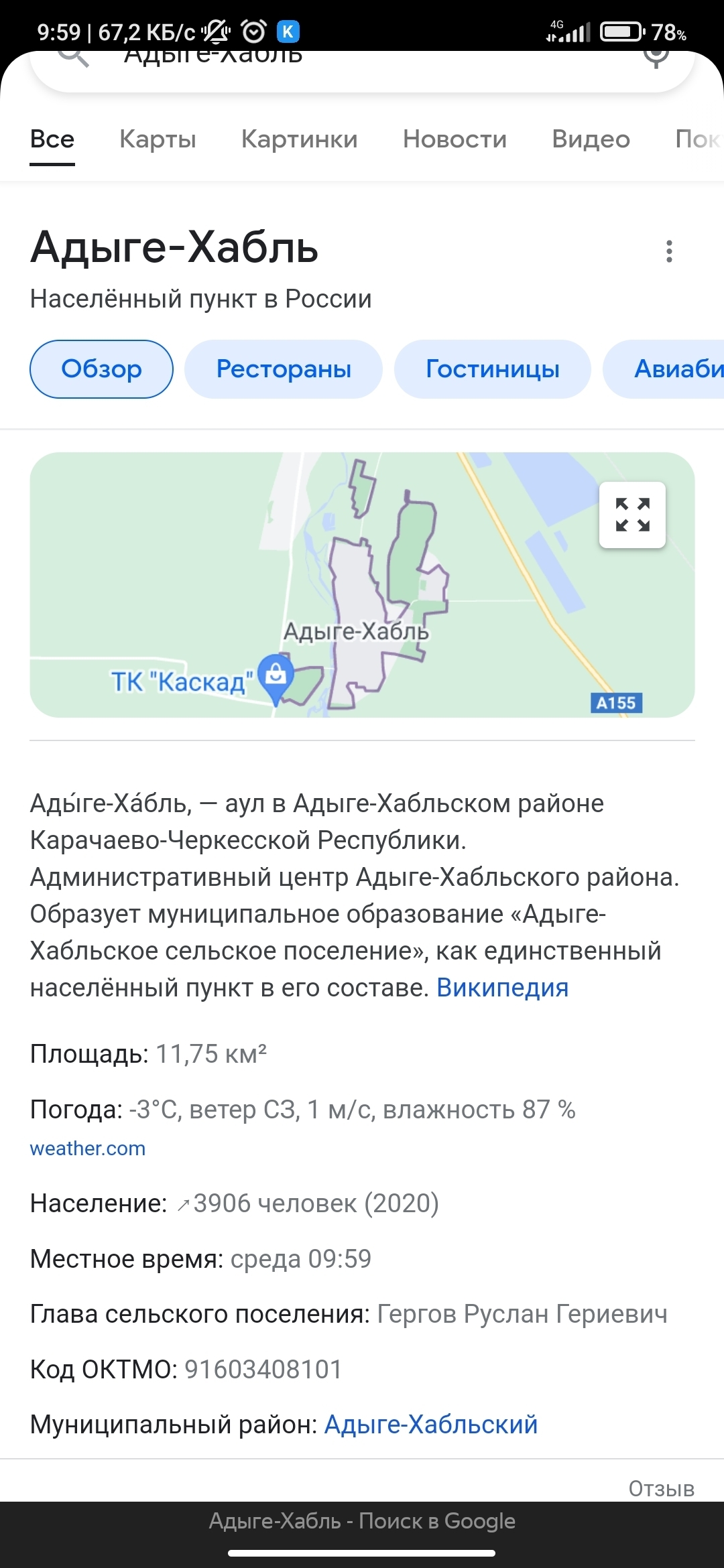Switch to the Видео tab
This screenshot has height=1568, width=724.
point(591,139)
